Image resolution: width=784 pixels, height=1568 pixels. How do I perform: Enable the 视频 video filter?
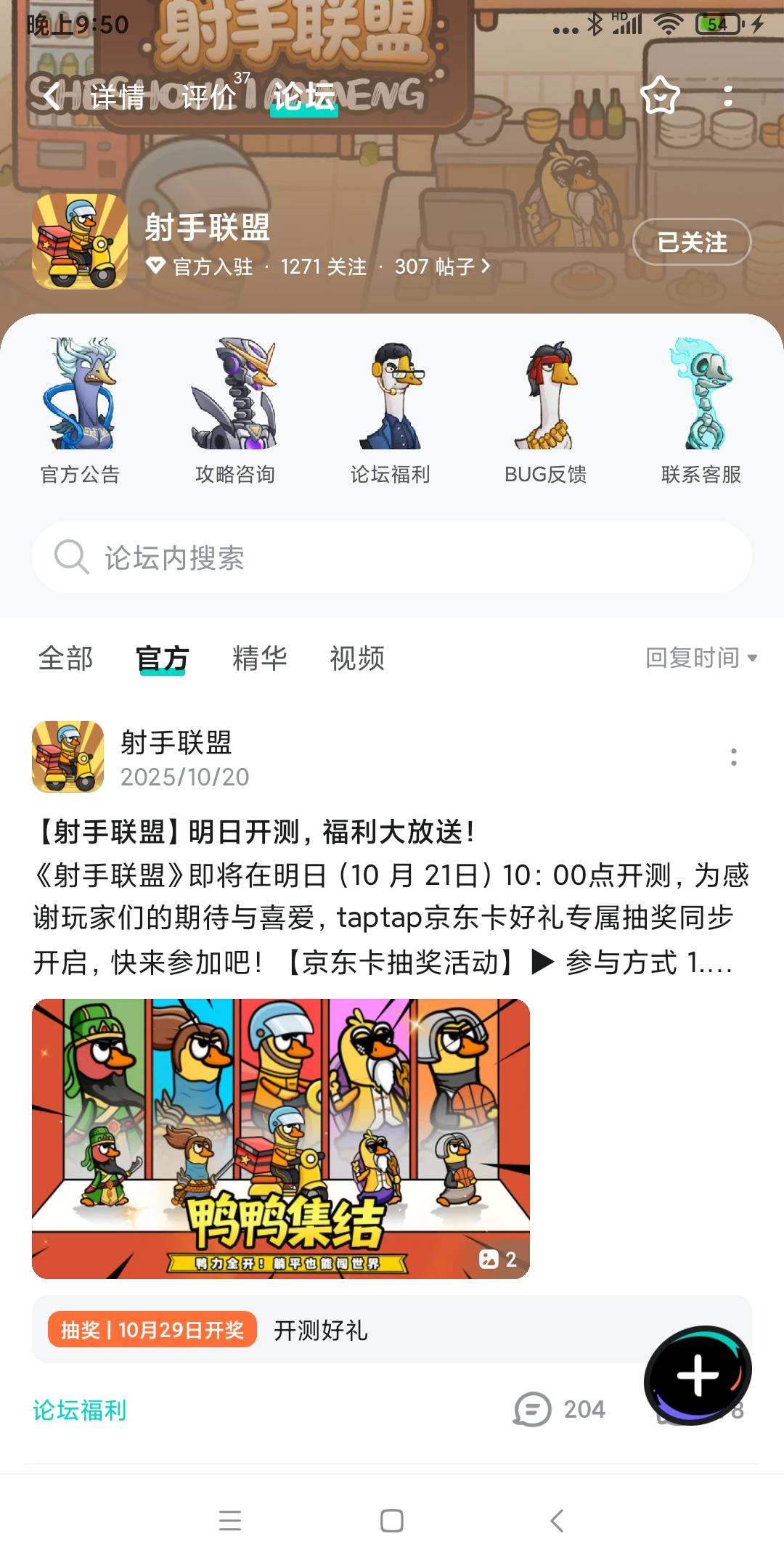[x=357, y=659]
